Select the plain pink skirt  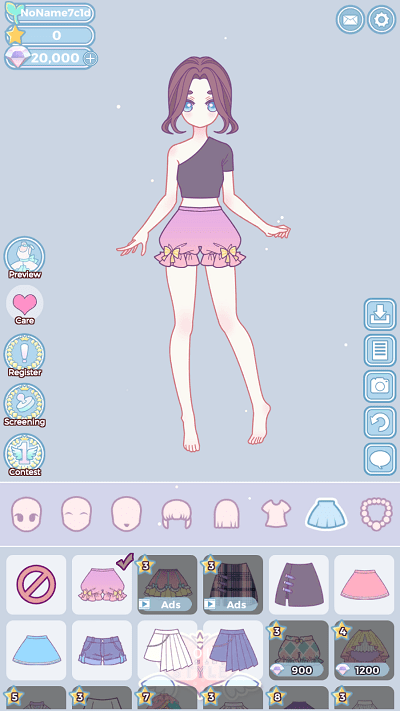point(364,585)
